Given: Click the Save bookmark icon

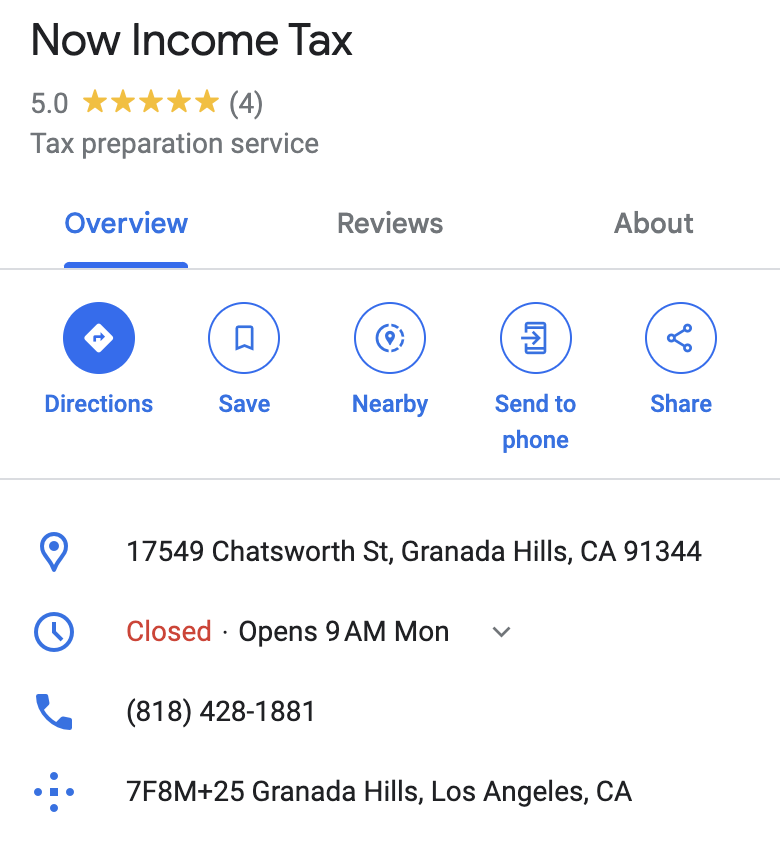Looking at the screenshot, I should 244,338.
